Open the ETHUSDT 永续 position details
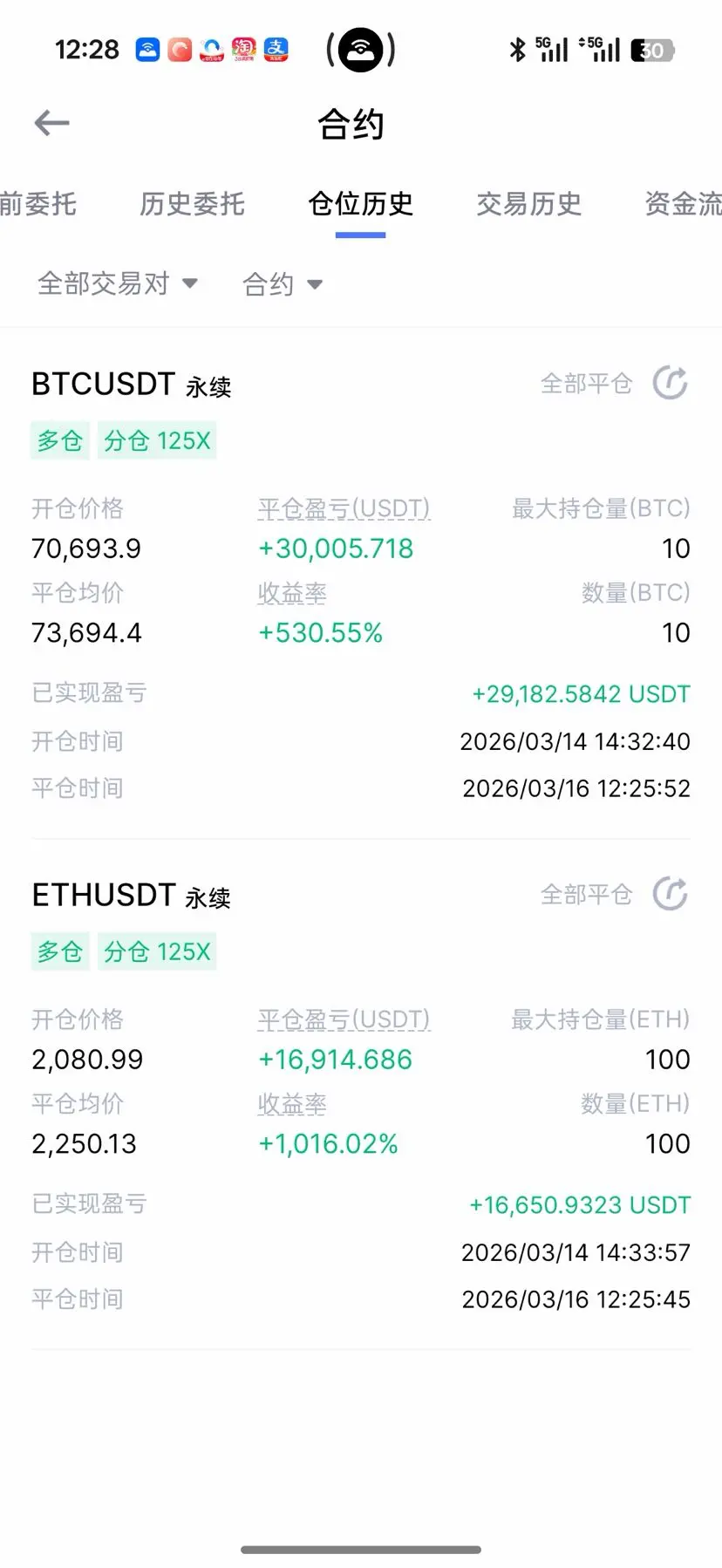 point(132,896)
